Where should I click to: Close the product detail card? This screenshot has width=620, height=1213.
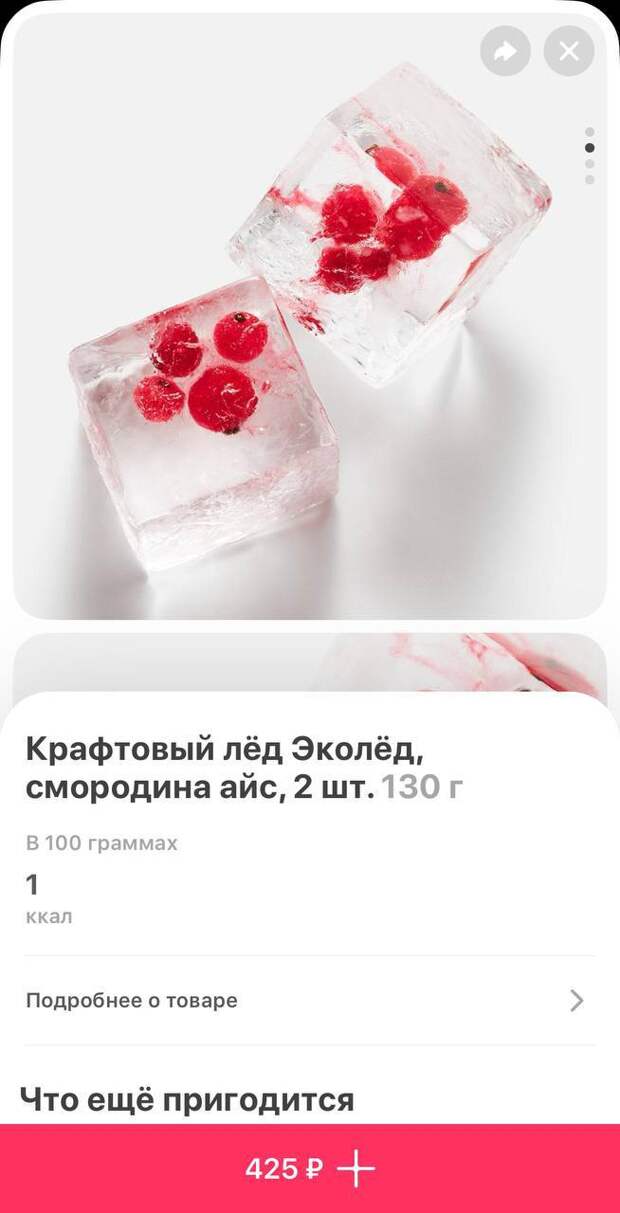(x=568, y=51)
